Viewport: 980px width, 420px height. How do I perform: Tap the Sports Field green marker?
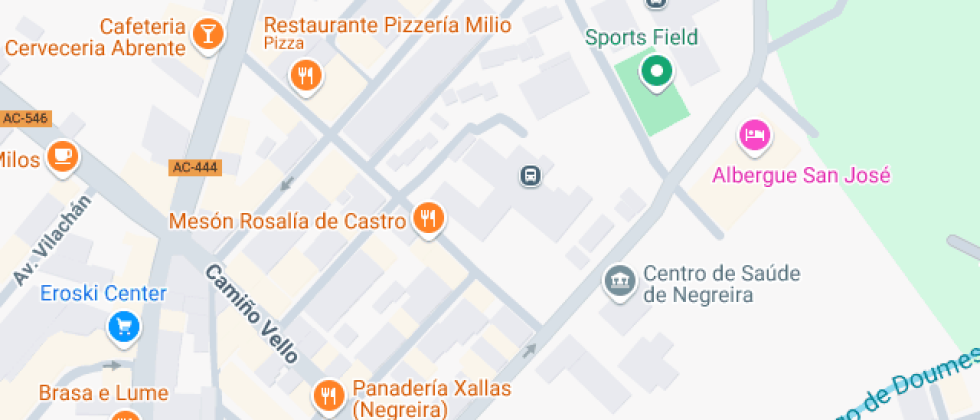[x=657, y=71]
